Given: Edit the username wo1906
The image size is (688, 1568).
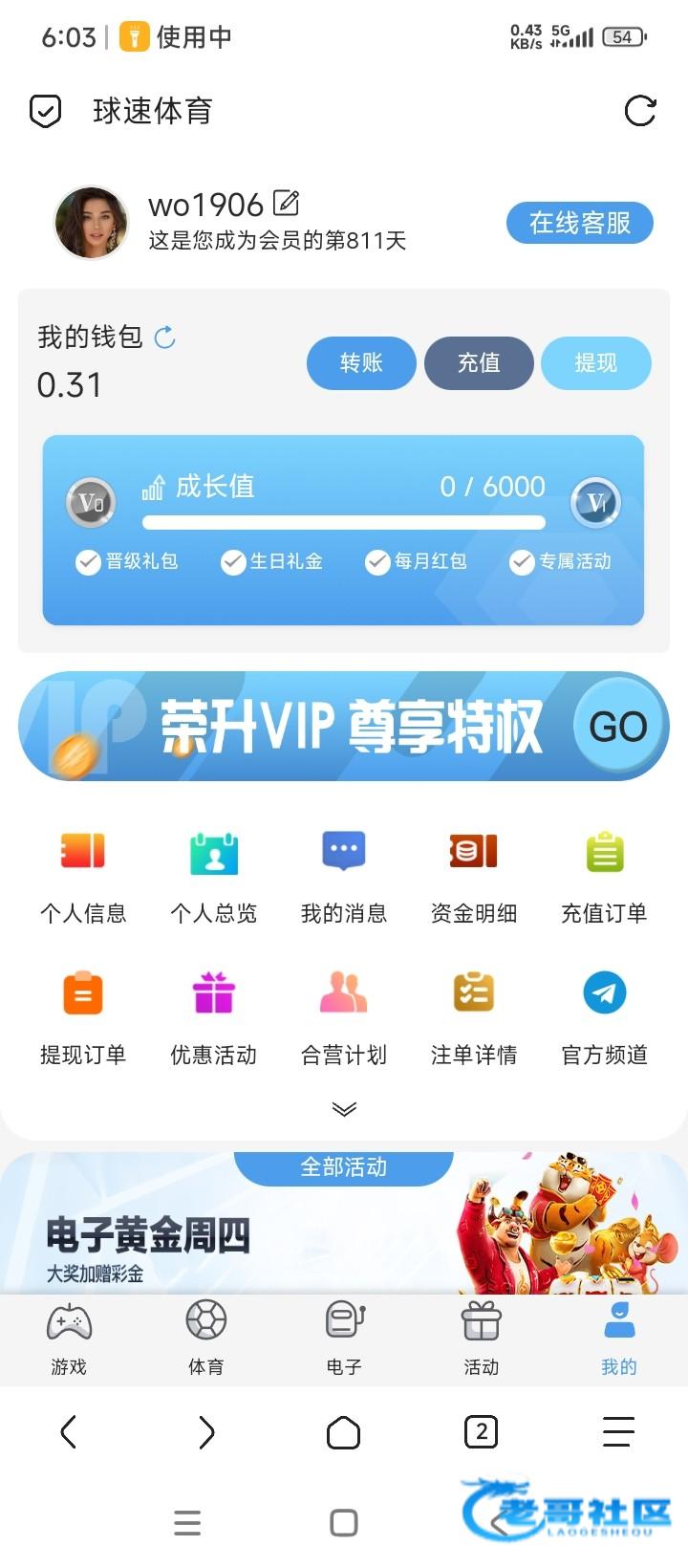Looking at the screenshot, I should point(287,203).
